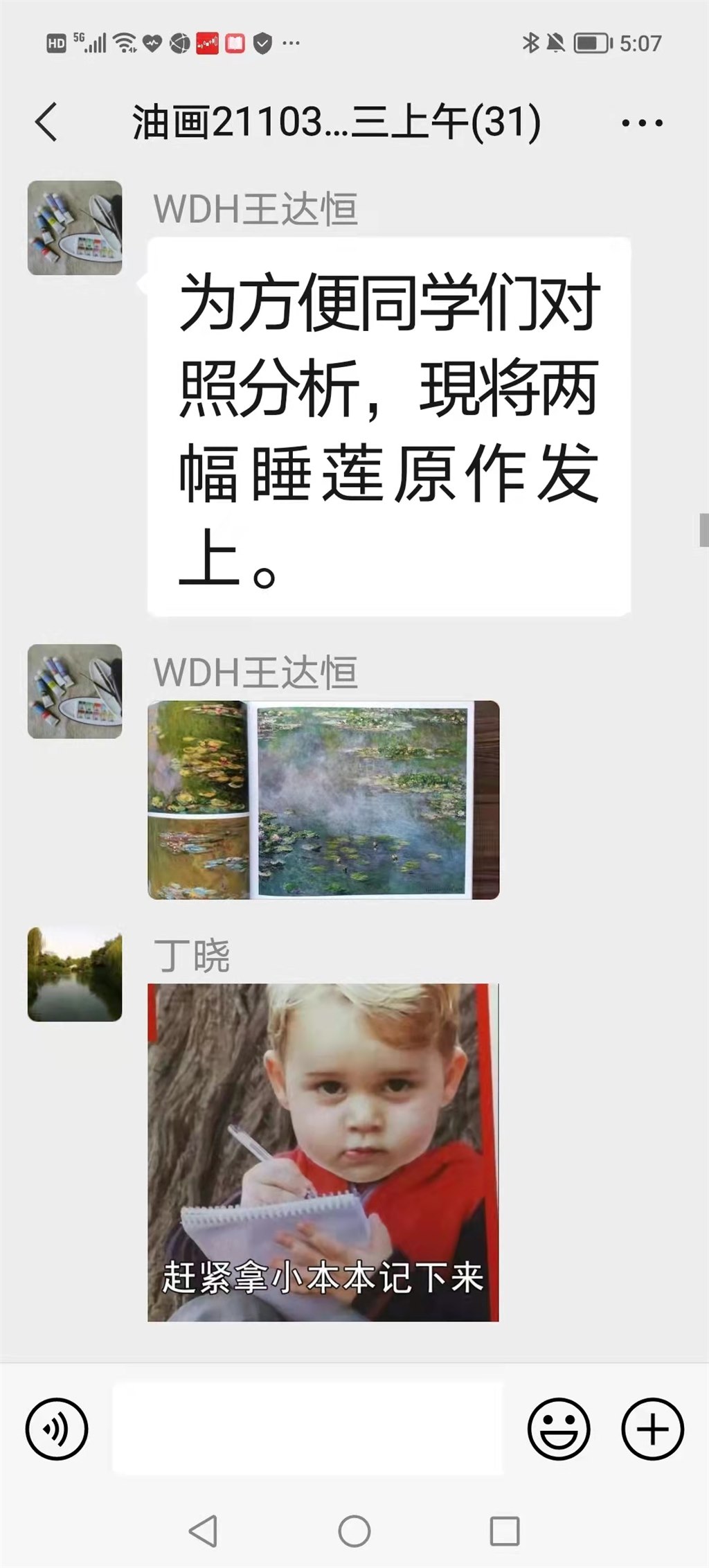Tap the system back navigation button
Screen dimensions: 709x1568
click(204, 1531)
